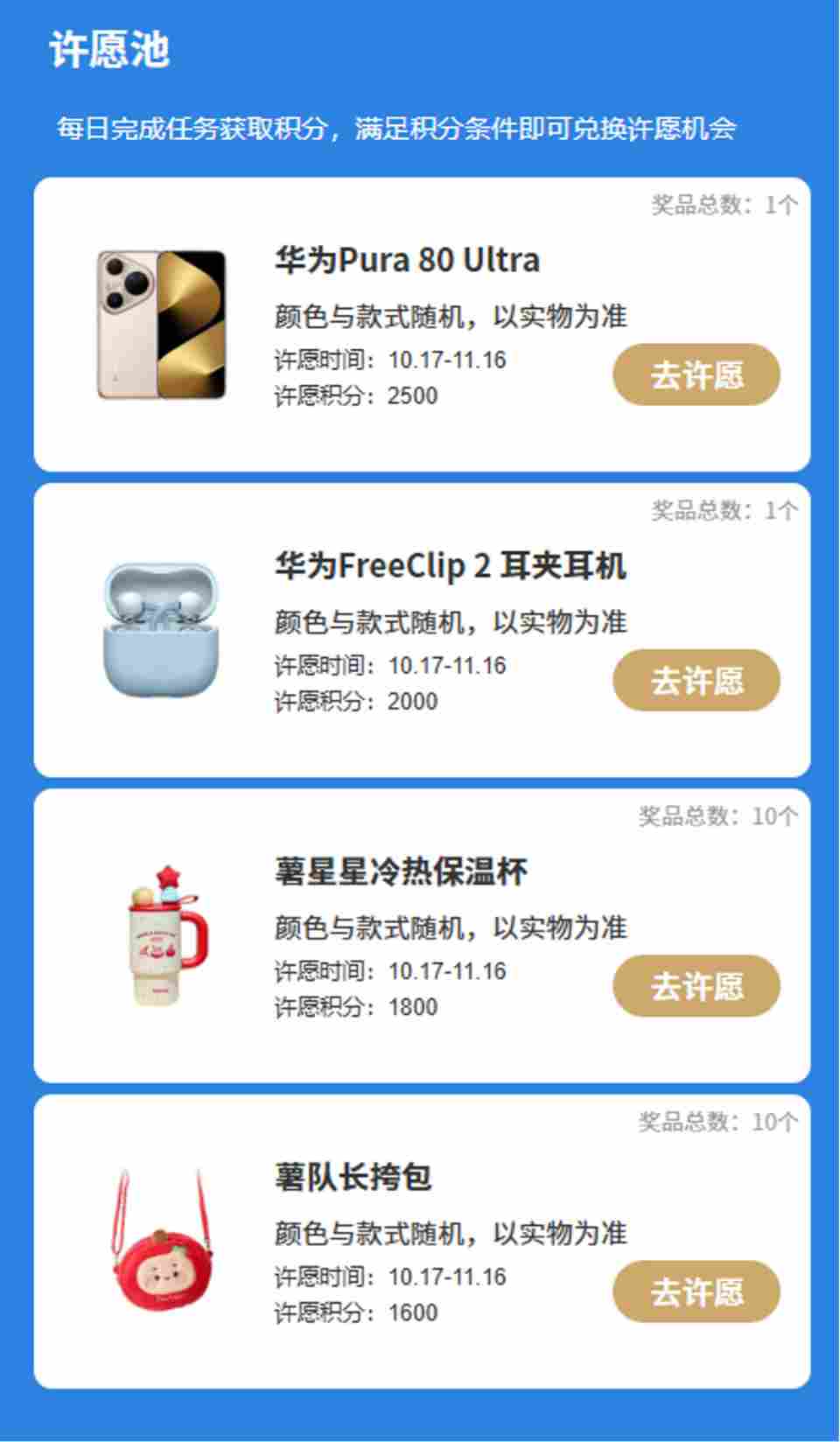Select the 薯队长挎包 product title
Image resolution: width=840 pixels, height=1442 pixels.
[x=350, y=1179]
